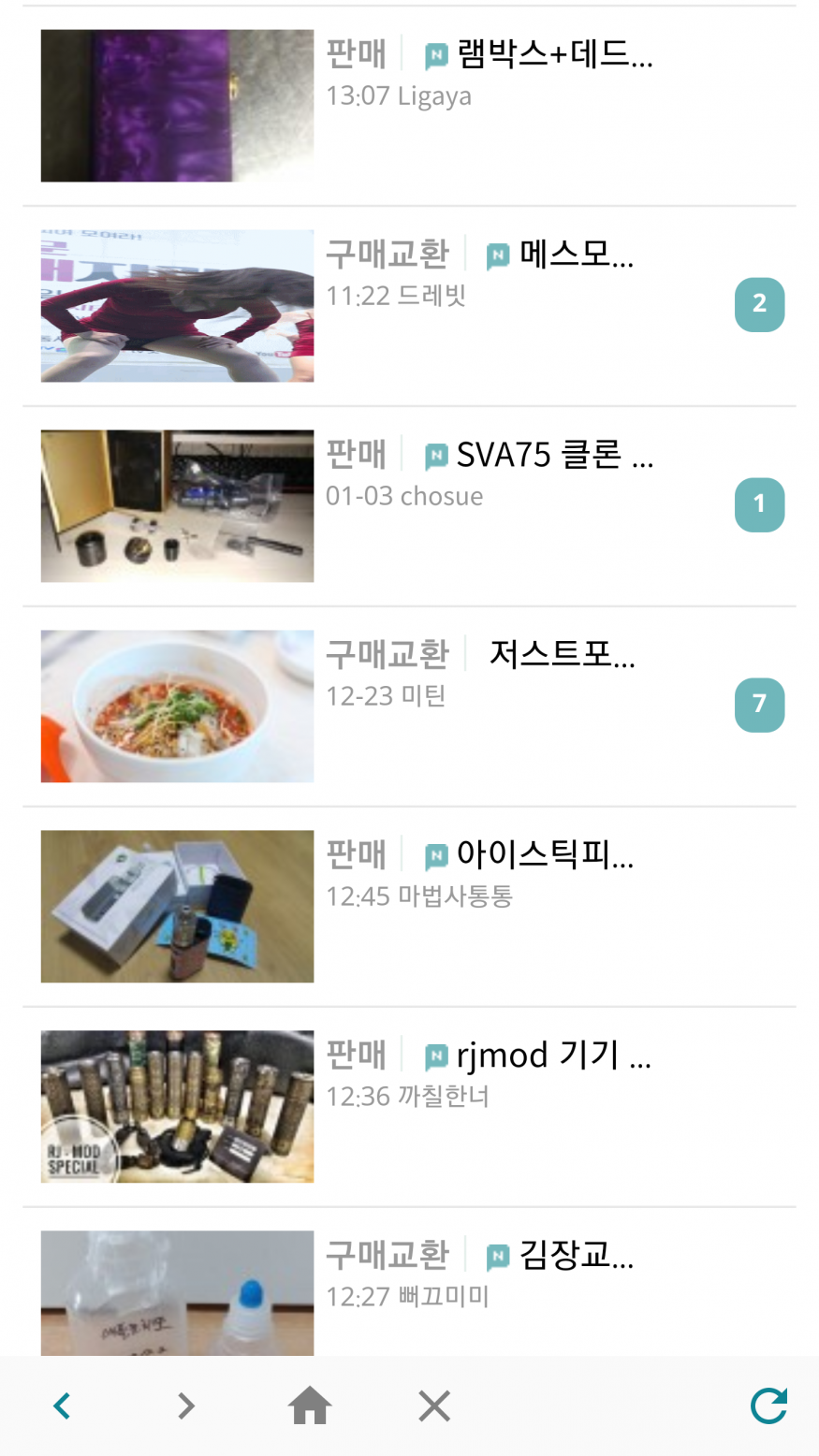The height and width of the screenshot is (1456, 819).
Task: Open the SVA75 클론 sale post
Action: [x=554, y=455]
